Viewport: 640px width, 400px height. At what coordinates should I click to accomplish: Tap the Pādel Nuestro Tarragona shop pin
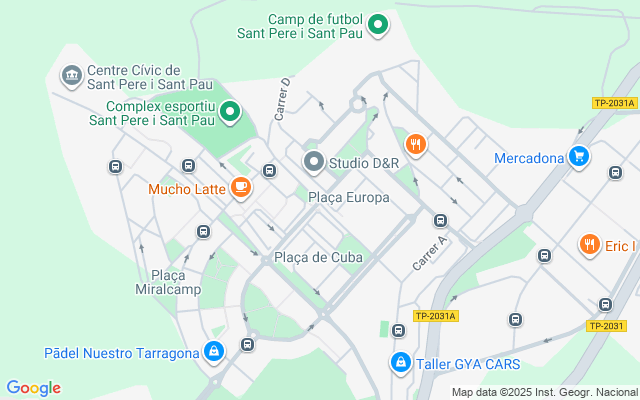tap(214, 351)
